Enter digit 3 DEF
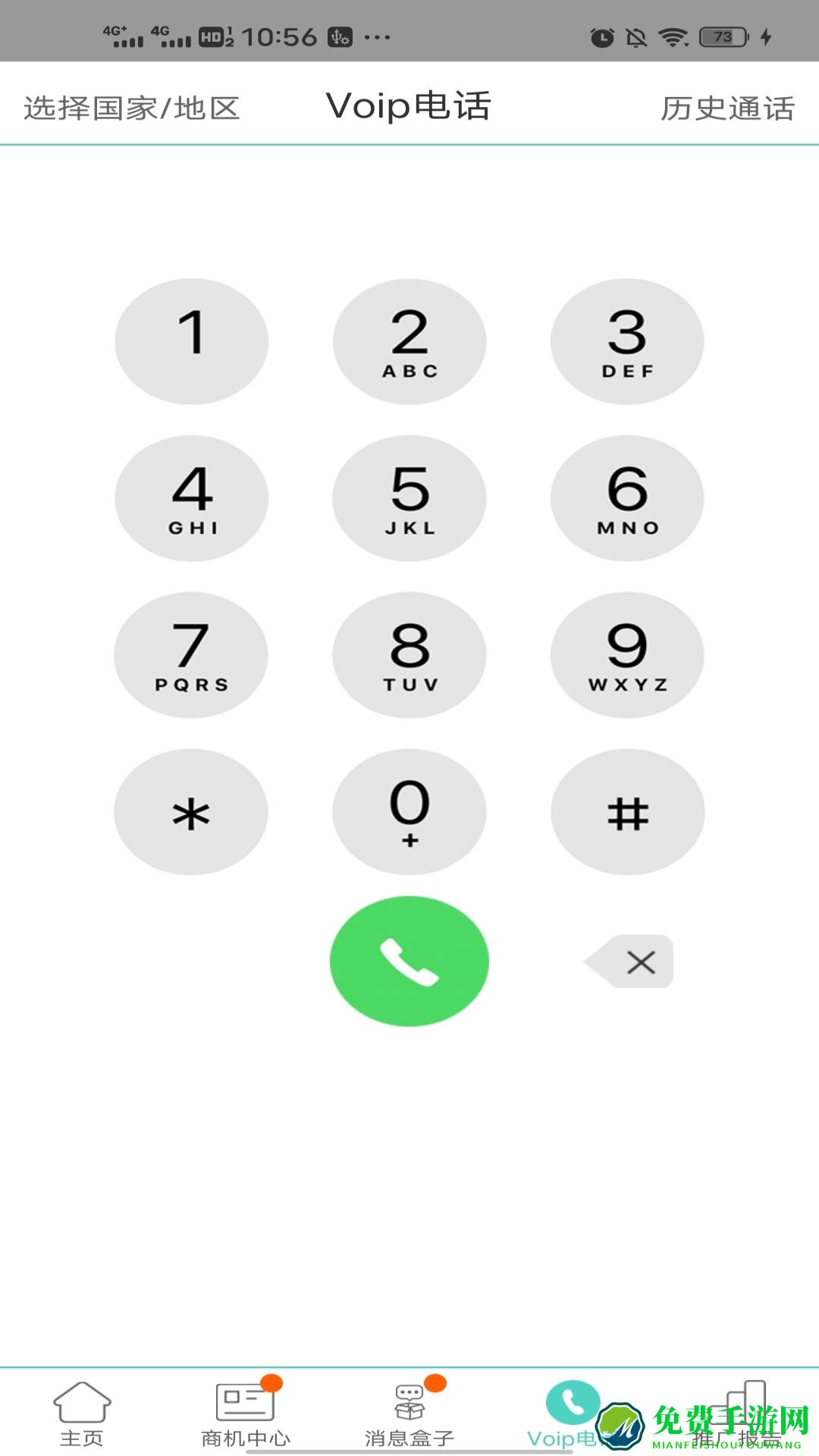Image resolution: width=819 pixels, height=1456 pixels. click(x=627, y=341)
